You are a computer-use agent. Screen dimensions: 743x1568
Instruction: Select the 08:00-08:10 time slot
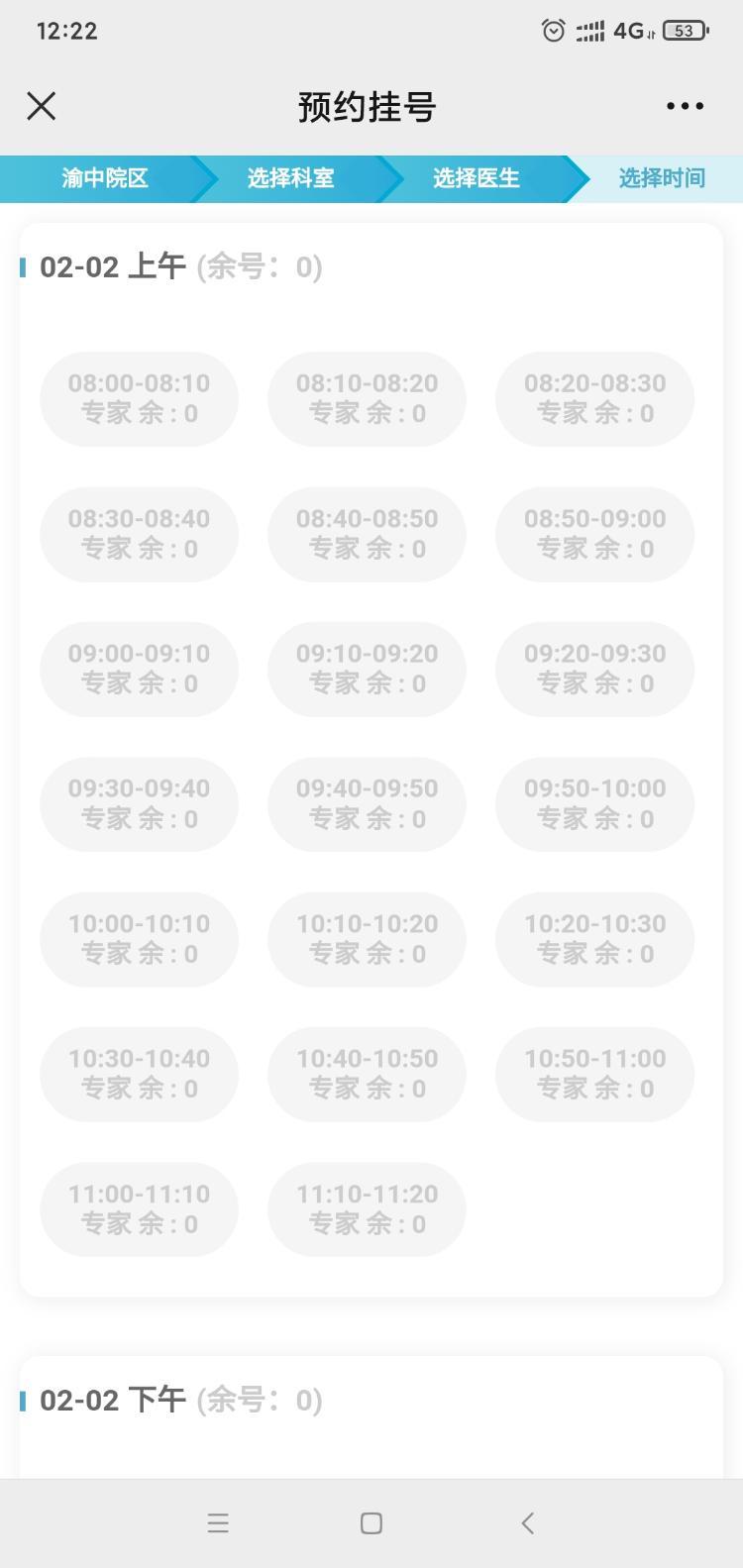139,398
